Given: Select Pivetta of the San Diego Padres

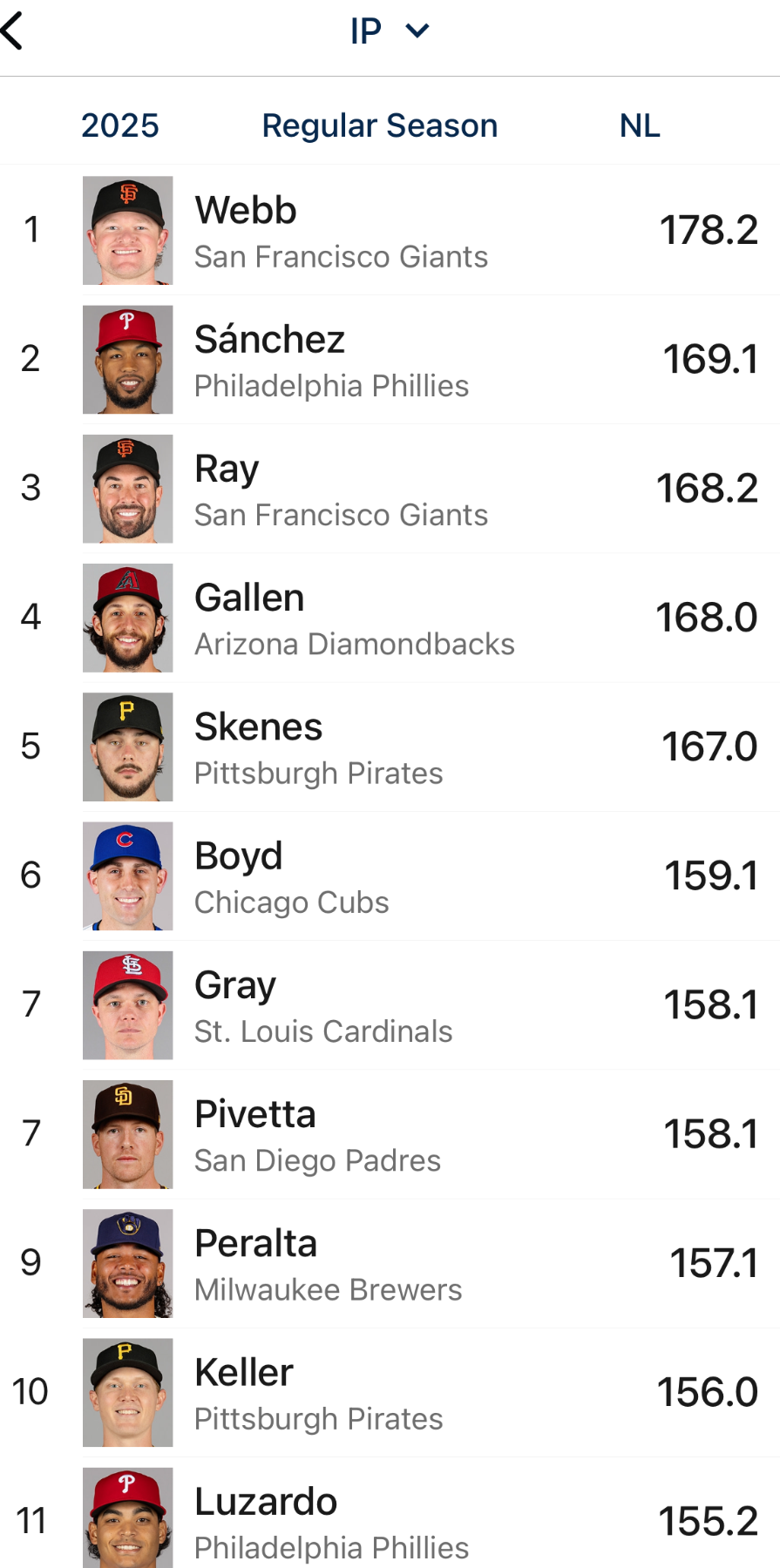Looking at the screenshot, I should pyautogui.click(x=390, y=1134).
